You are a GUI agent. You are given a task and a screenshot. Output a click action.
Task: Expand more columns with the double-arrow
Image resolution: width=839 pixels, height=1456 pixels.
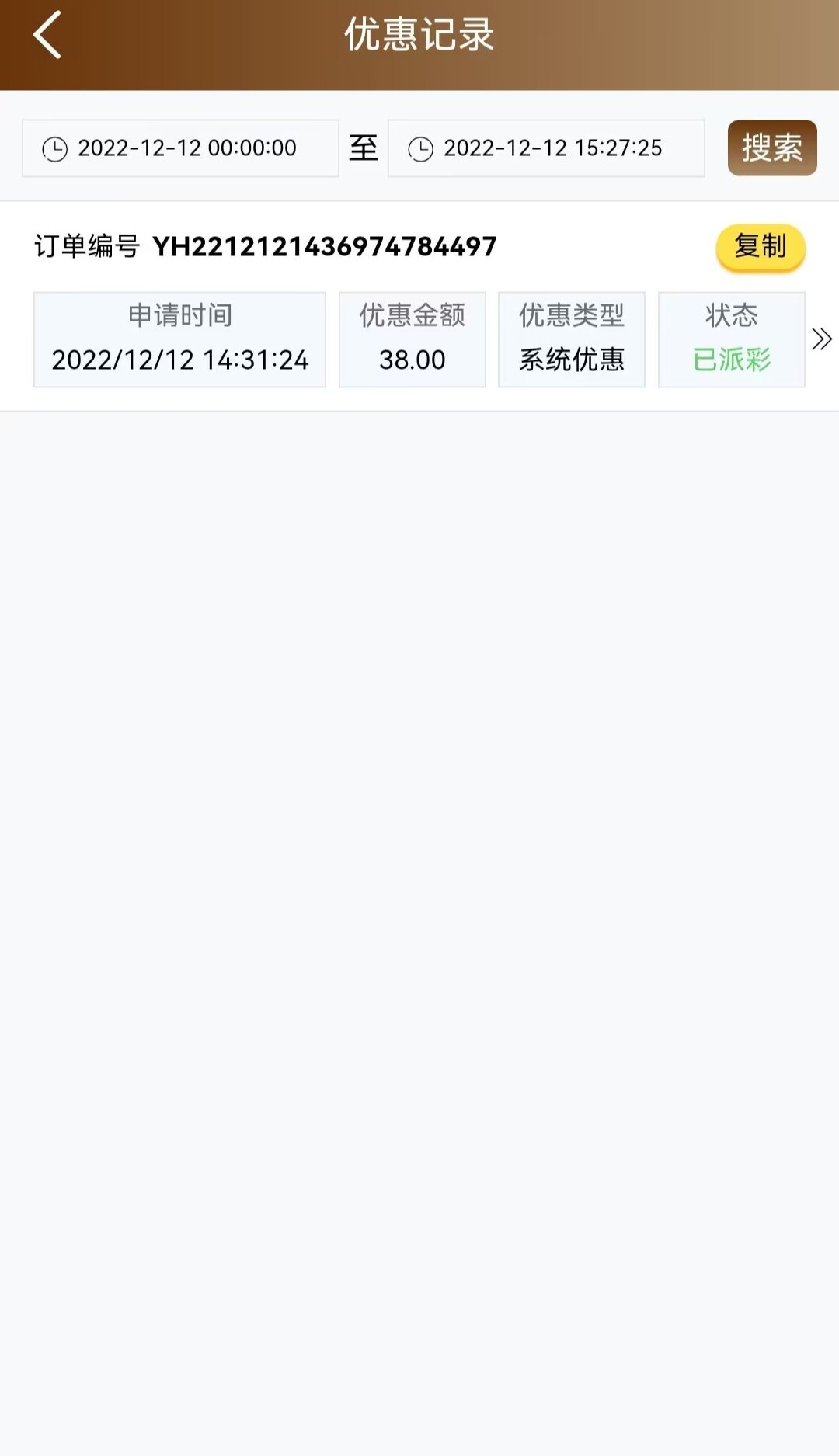[x=822, y=339]
